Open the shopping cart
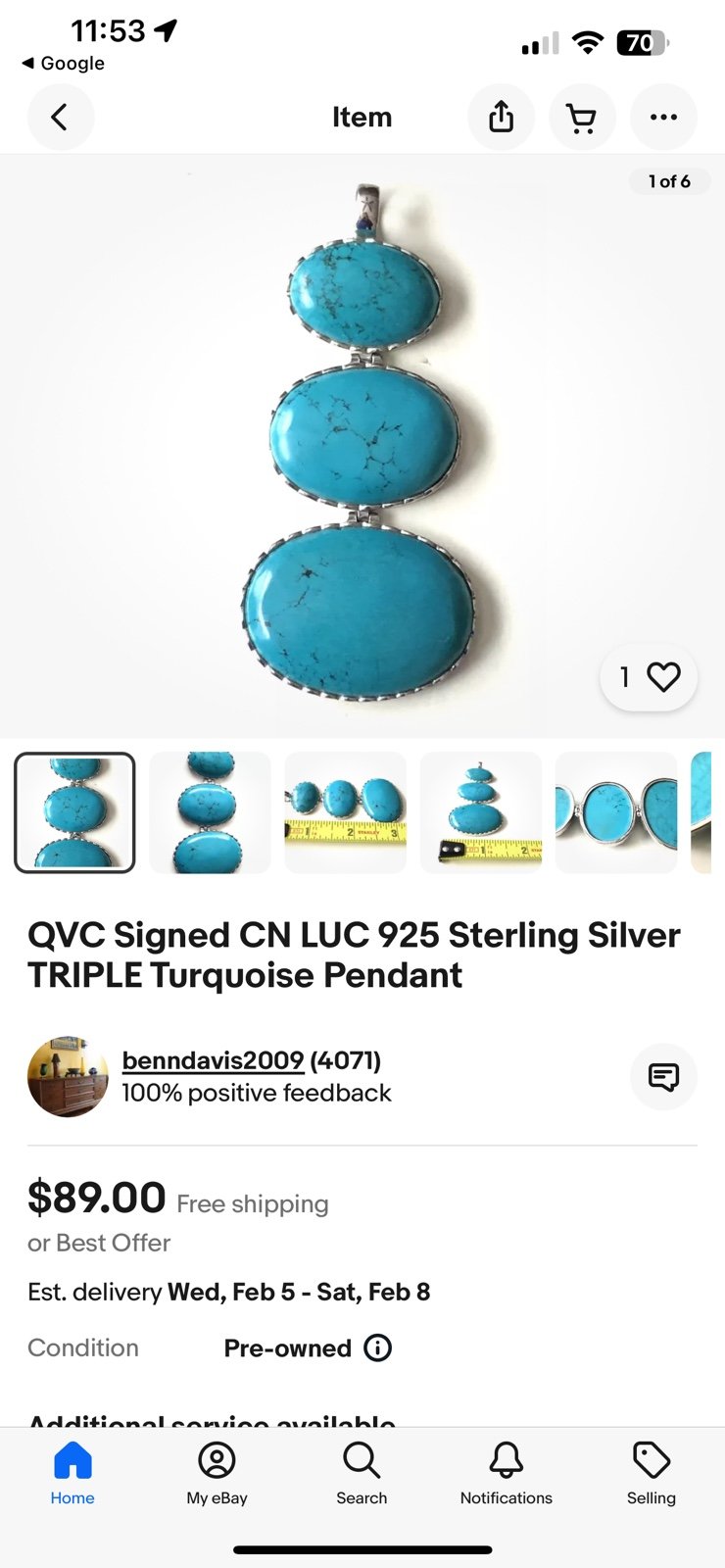 point(582,118)
